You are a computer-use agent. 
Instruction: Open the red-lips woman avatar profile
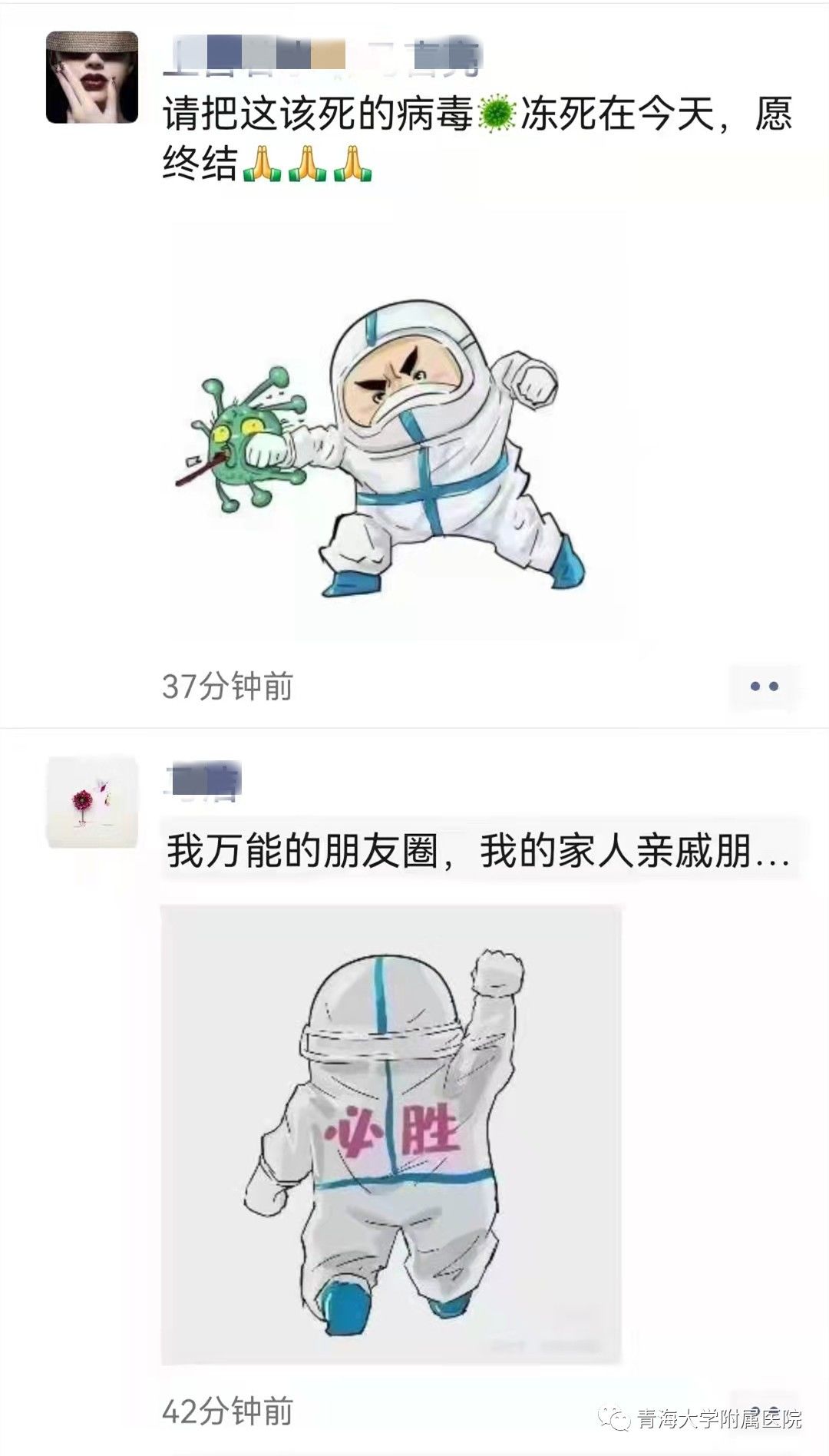click(92, 78)
